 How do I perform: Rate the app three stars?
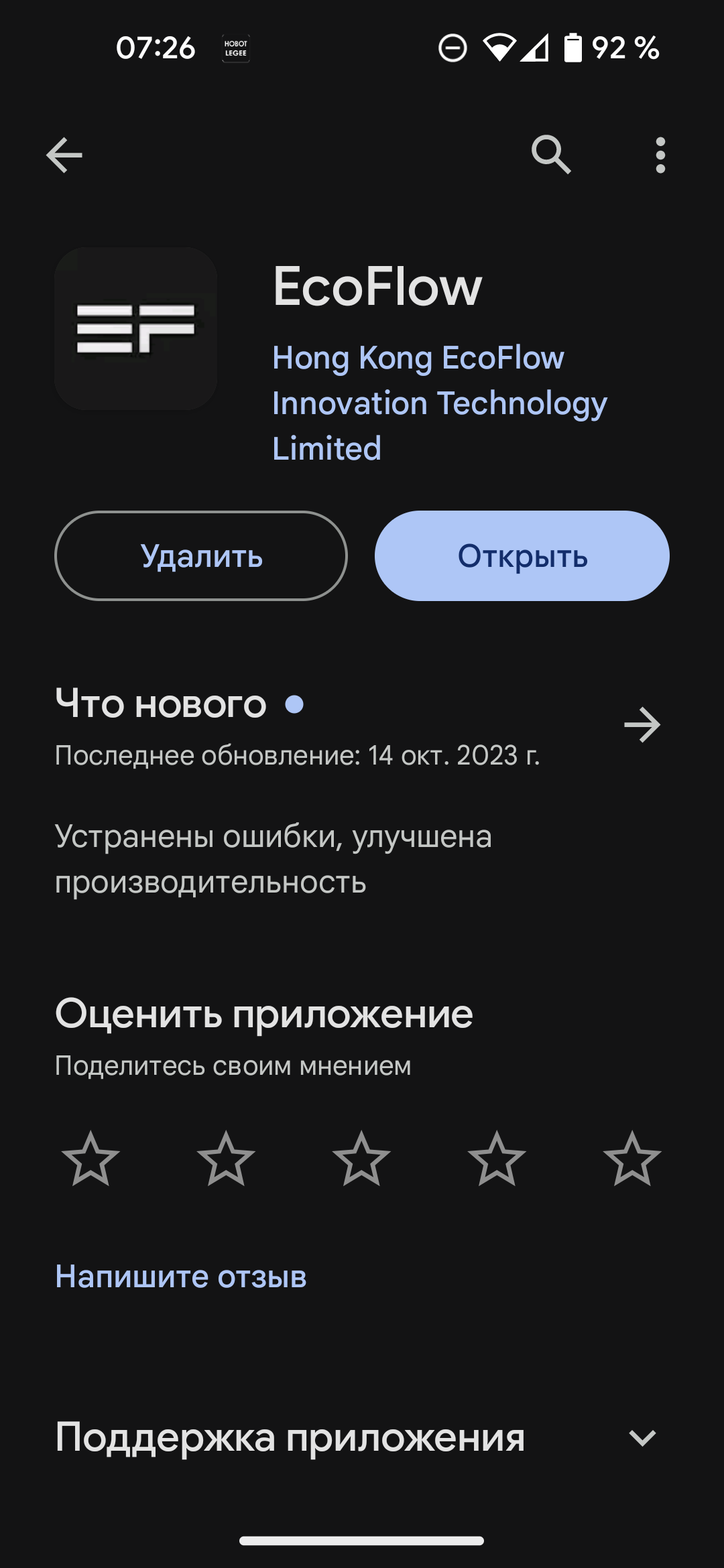click(x=361, y=1159)
